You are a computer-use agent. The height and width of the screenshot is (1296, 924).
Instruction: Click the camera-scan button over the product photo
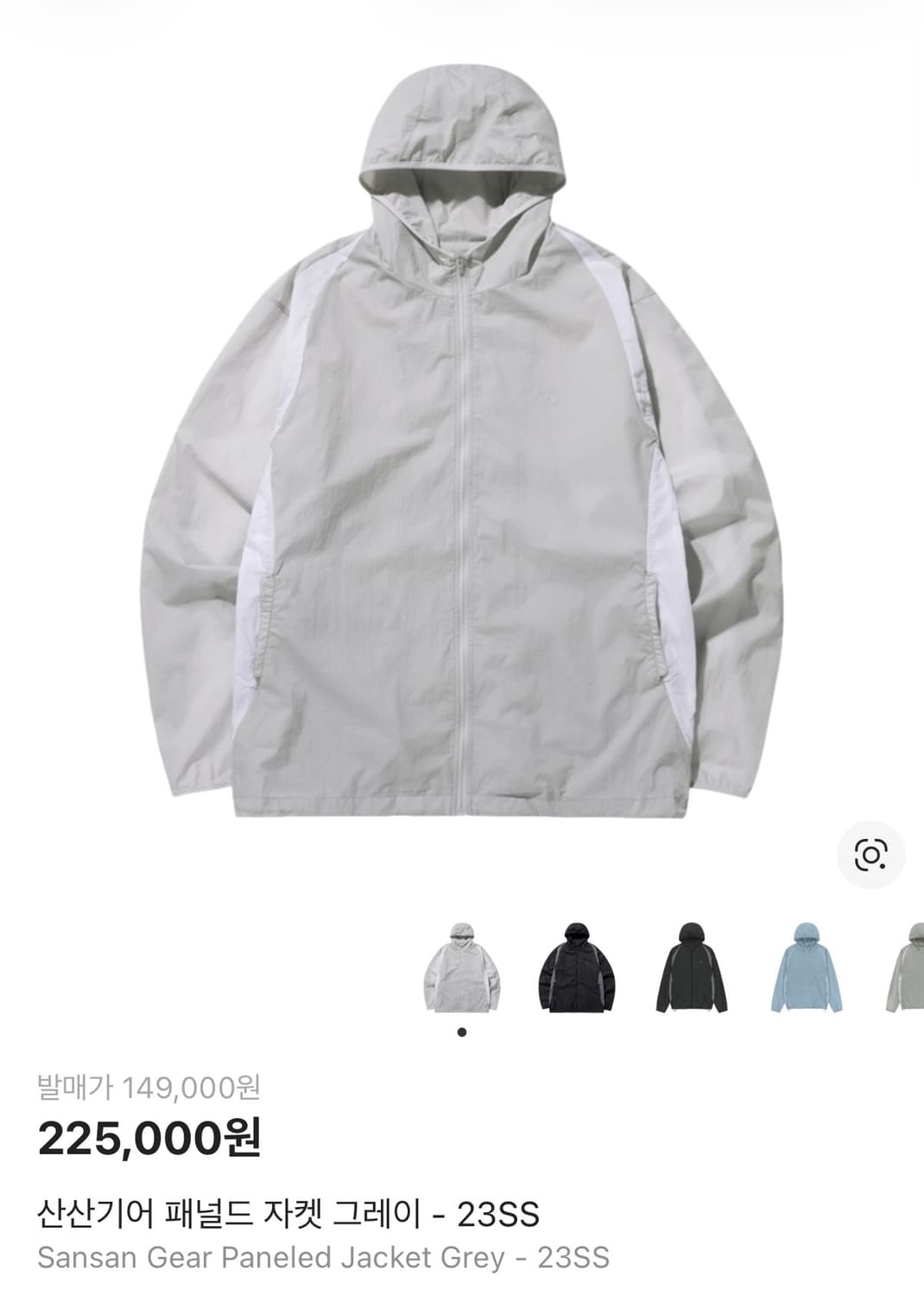(x=871, y=856)
